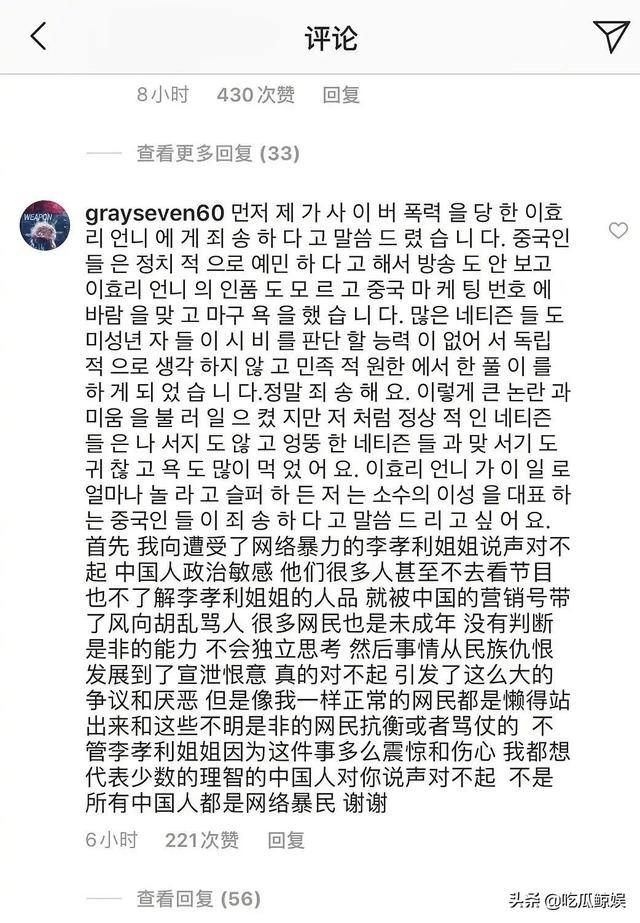View the 430次赞 likes list
This screenshot has height=923, width=640.
click(x=256, y=95)
